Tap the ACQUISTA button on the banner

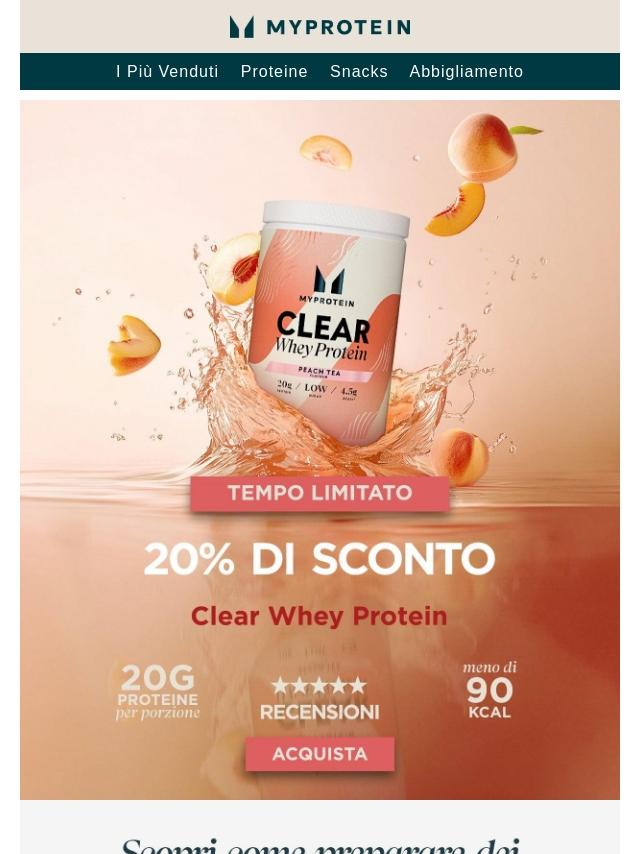coord(319,754)
